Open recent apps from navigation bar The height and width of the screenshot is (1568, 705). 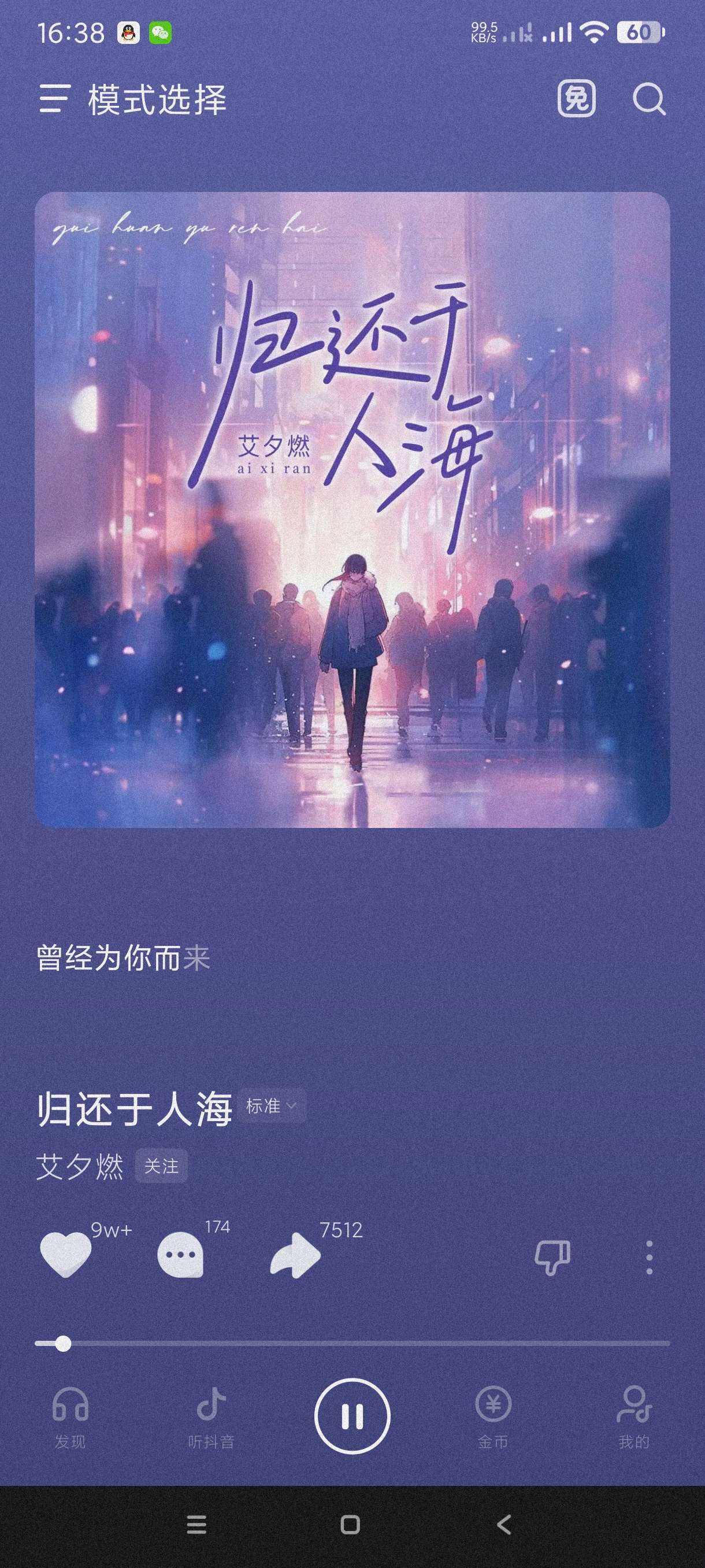coord(196,1524)
